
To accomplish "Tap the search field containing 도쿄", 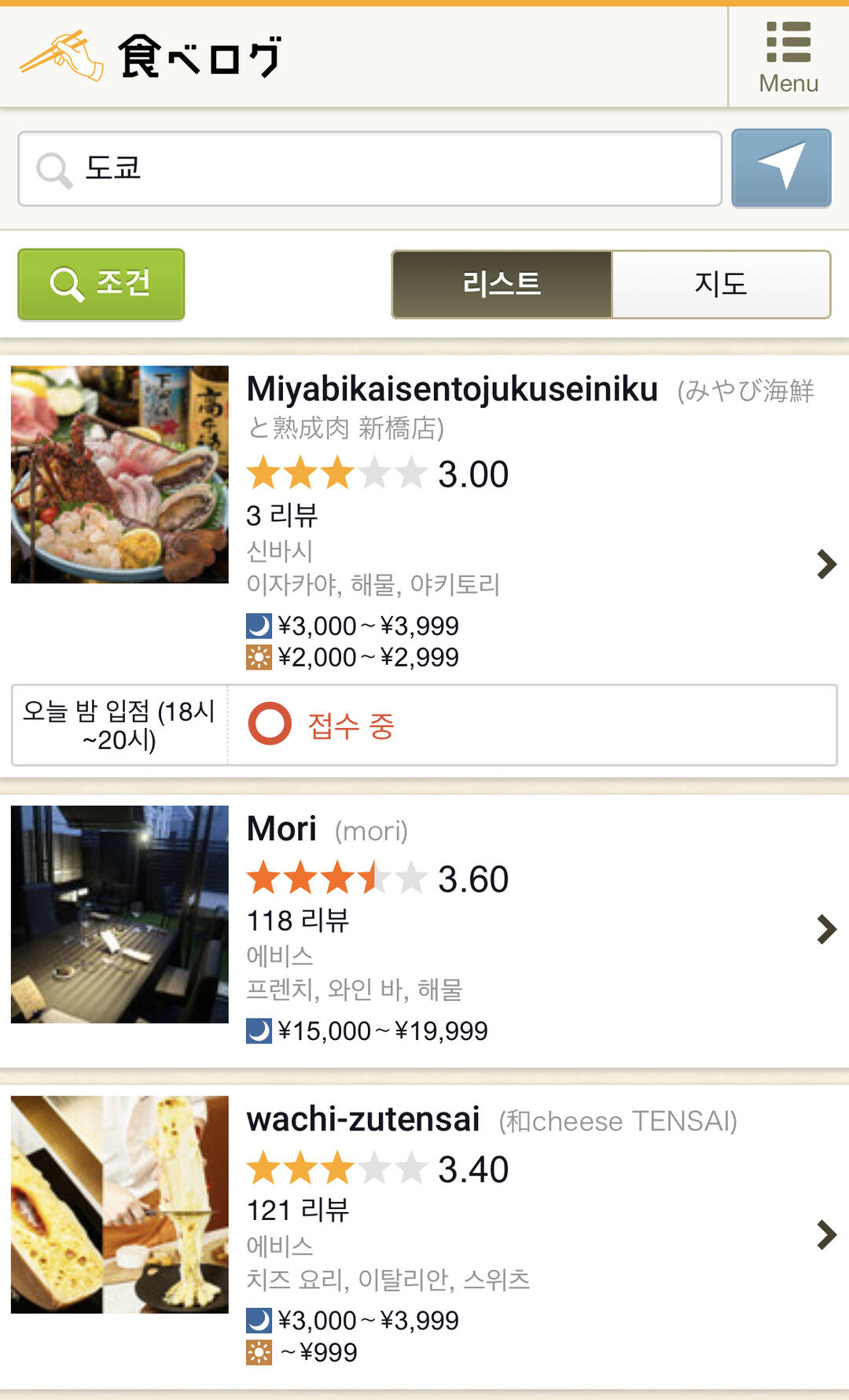I will coord(369,167).
